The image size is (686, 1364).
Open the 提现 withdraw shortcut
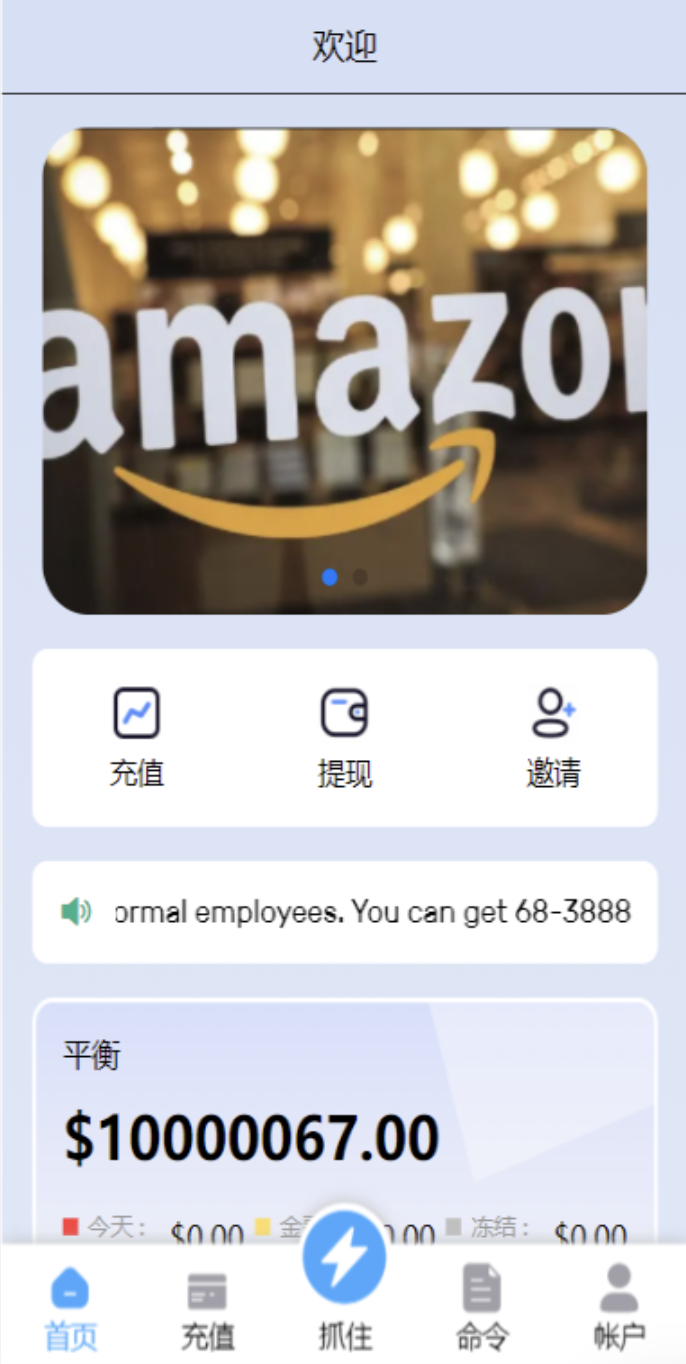(345, 738)
